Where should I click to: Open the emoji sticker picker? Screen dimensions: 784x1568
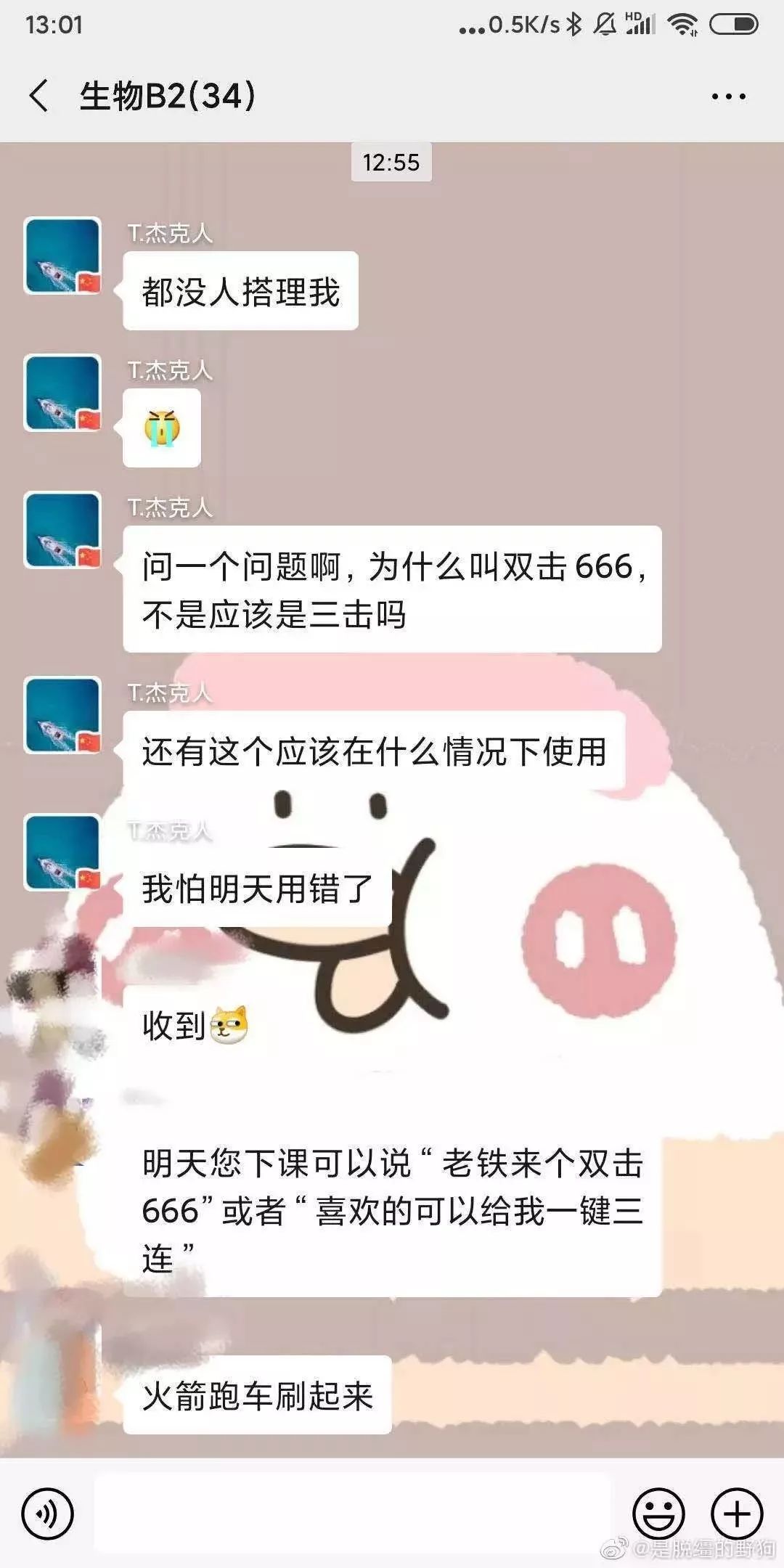point(658,1514)
